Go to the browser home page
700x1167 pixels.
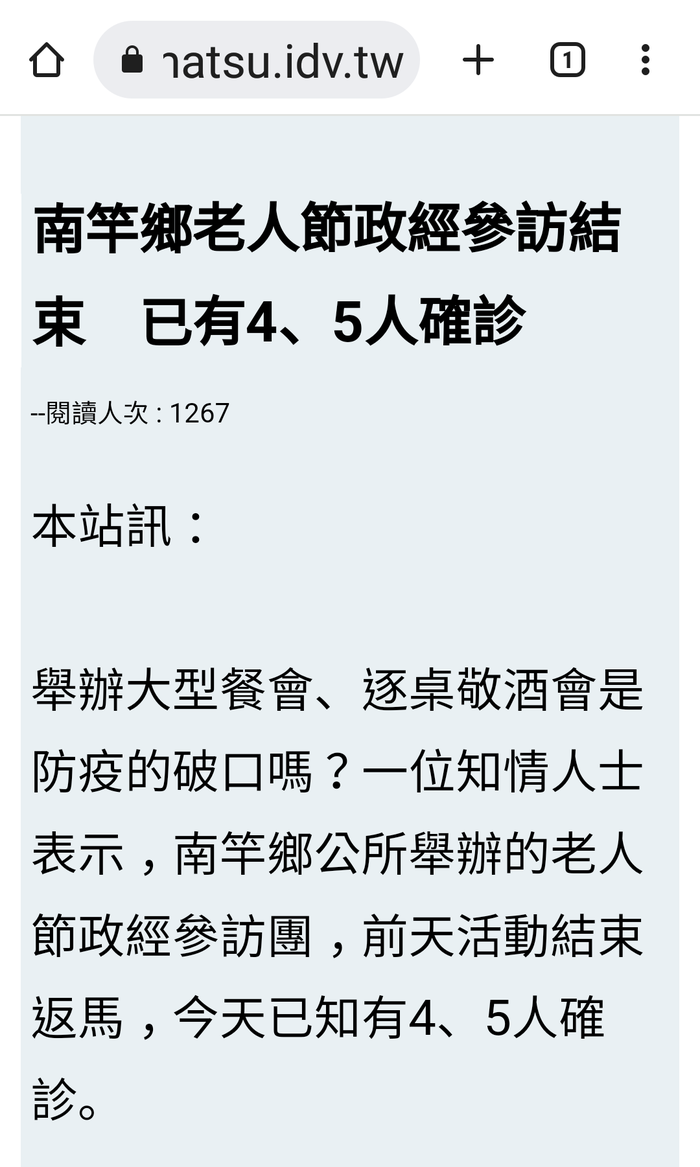coord(46,61)
